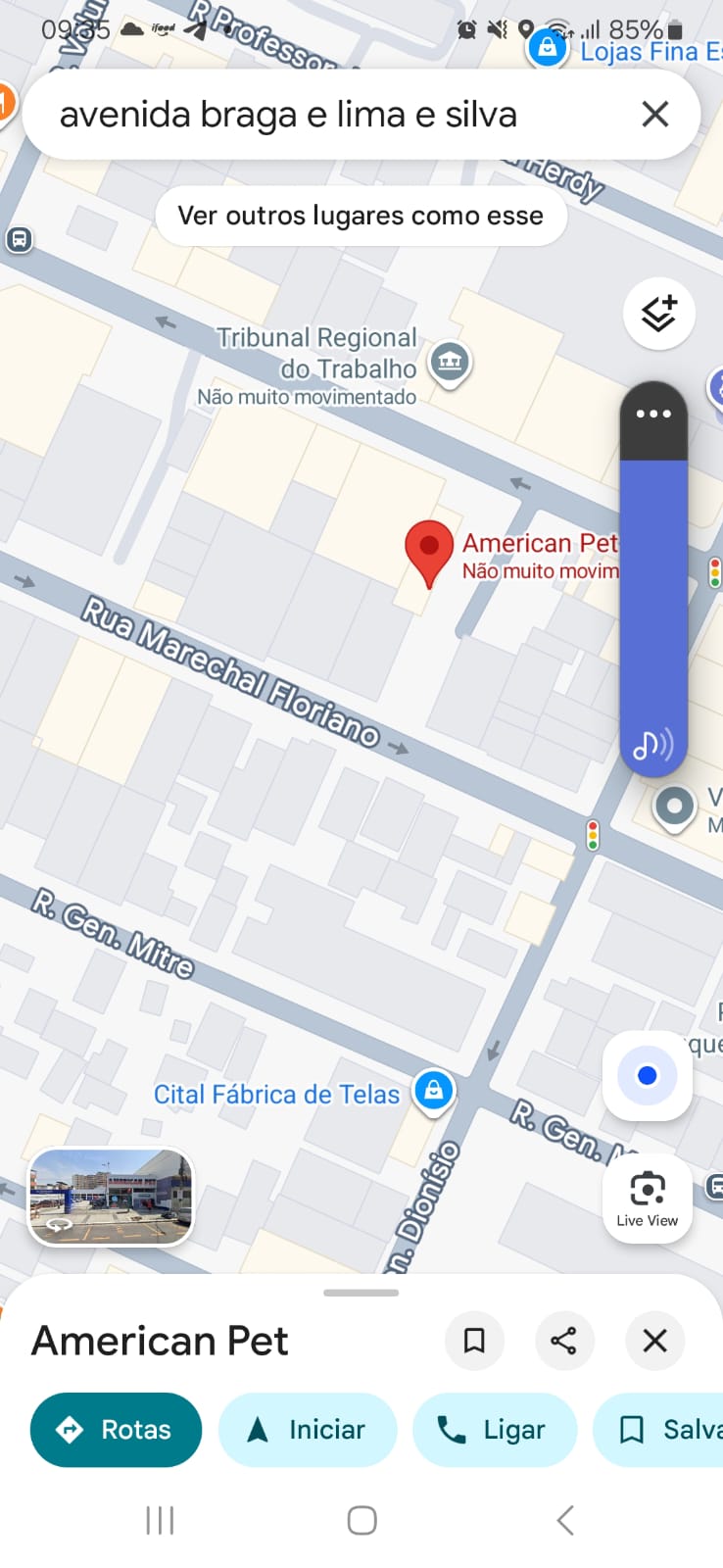The image size is (723, 1568).
Task: Bookmark American Pet with the save icon
Action: [474, 1340]
